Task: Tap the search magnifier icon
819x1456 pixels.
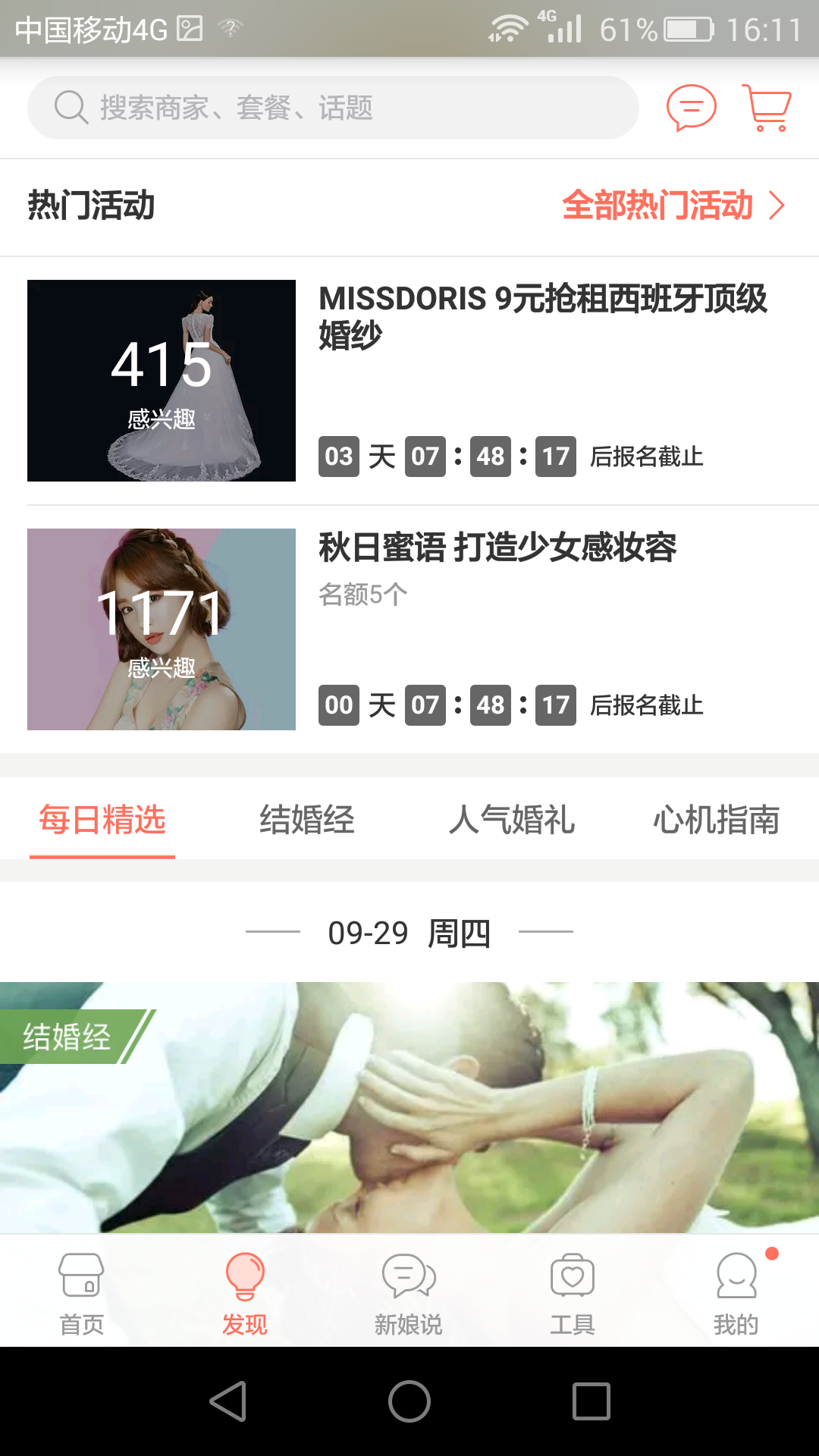Action: [x=70, y=107]
